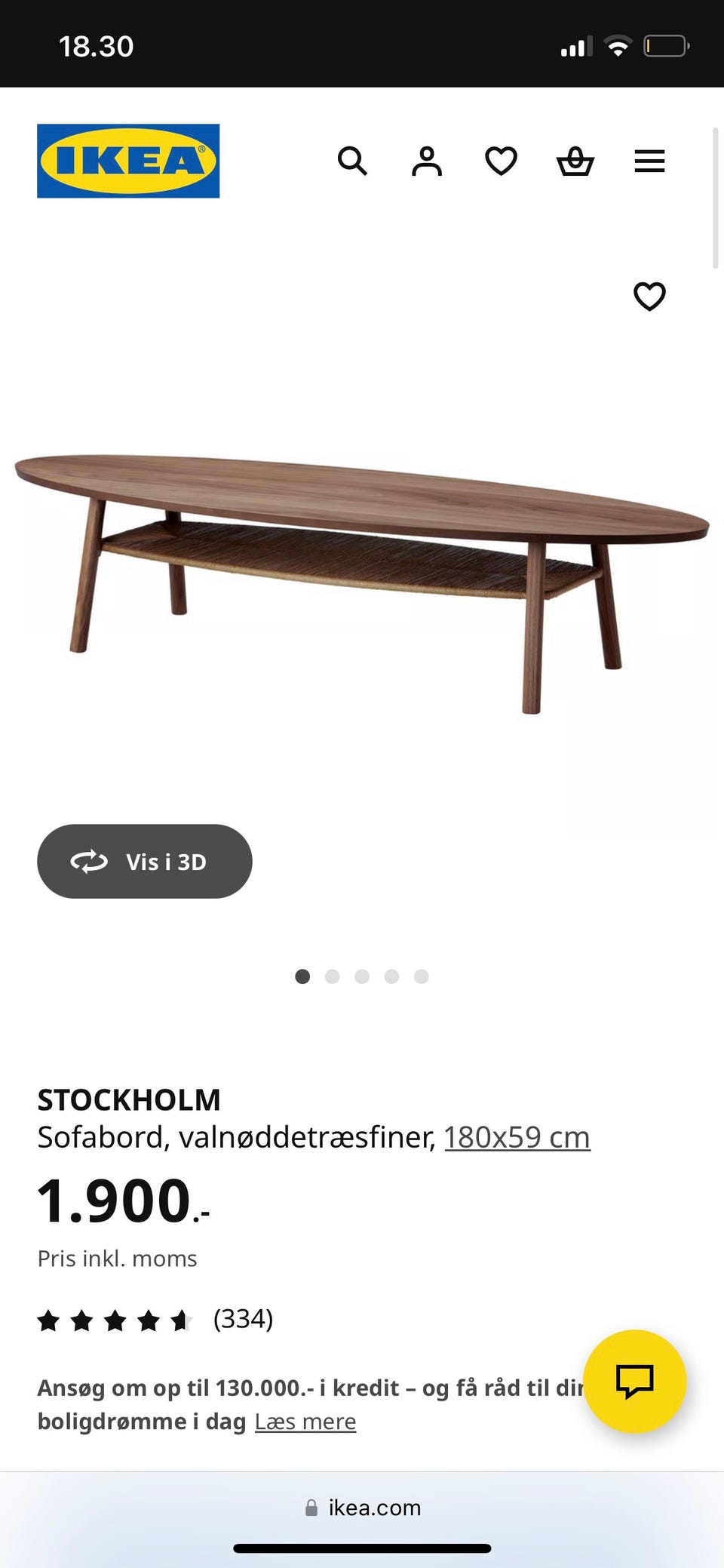
Task: Activate the first carousel dot
Action: [x=302, y=976]
